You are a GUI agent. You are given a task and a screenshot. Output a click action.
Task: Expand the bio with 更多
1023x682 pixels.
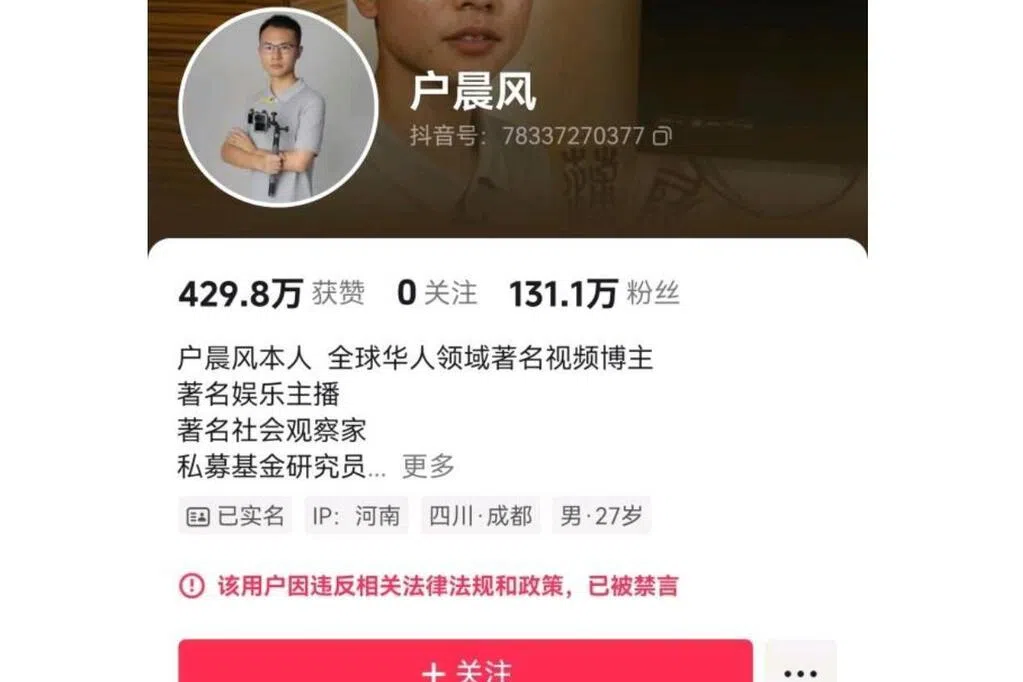point(429,465)
